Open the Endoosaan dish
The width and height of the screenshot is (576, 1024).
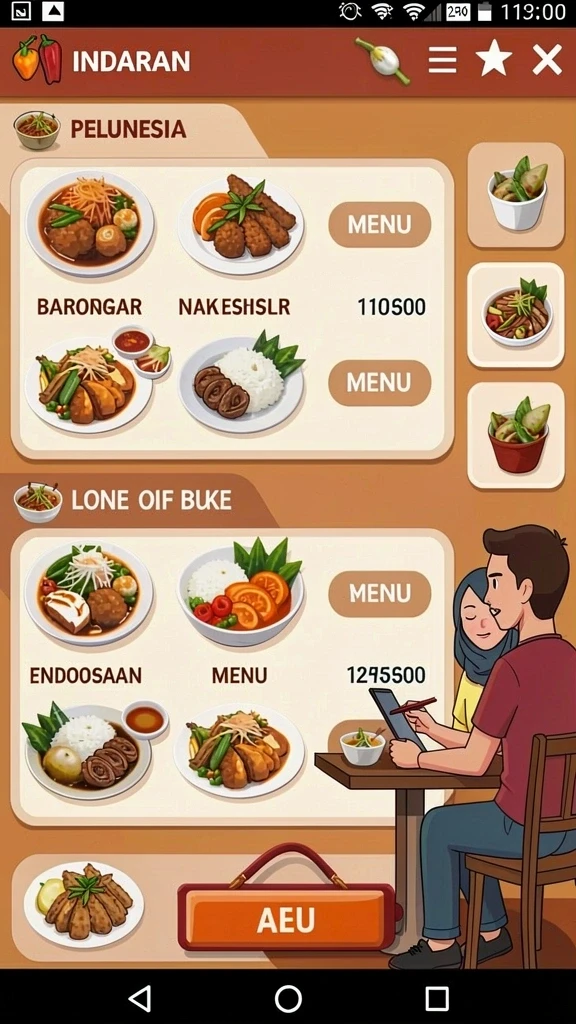[89, 593]
